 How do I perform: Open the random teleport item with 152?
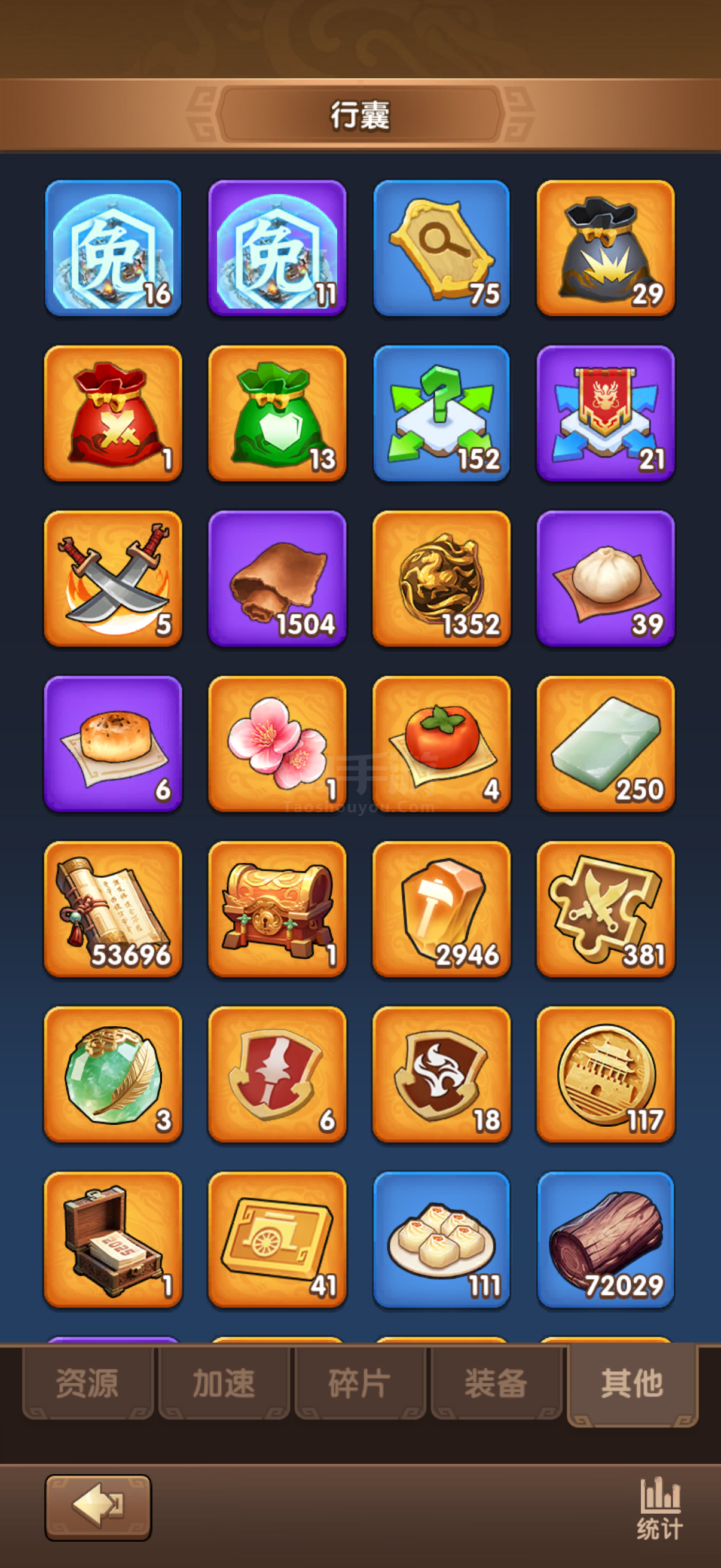click(x=441, y=413)
